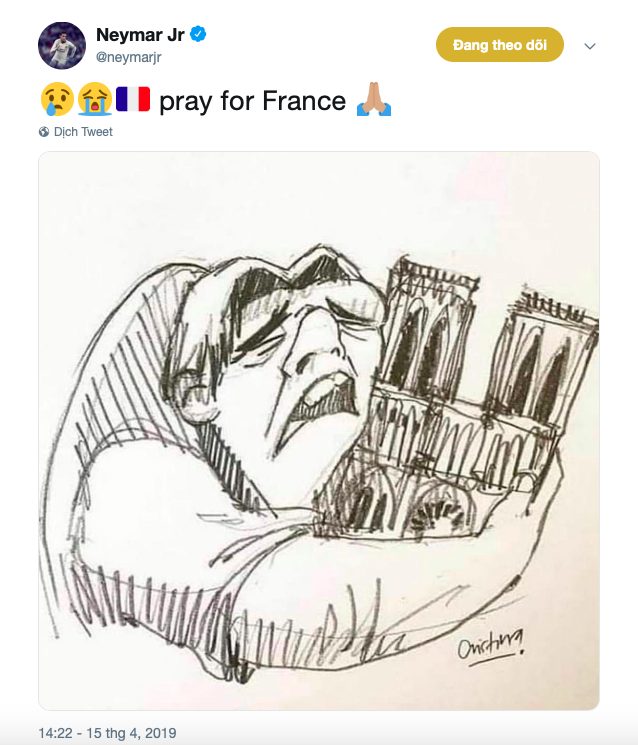Viewport: 638px width, 745px height.
Task: Tap the "Đang theo dõi" following button
Action: pyautogui.click(x=499, y=45)
